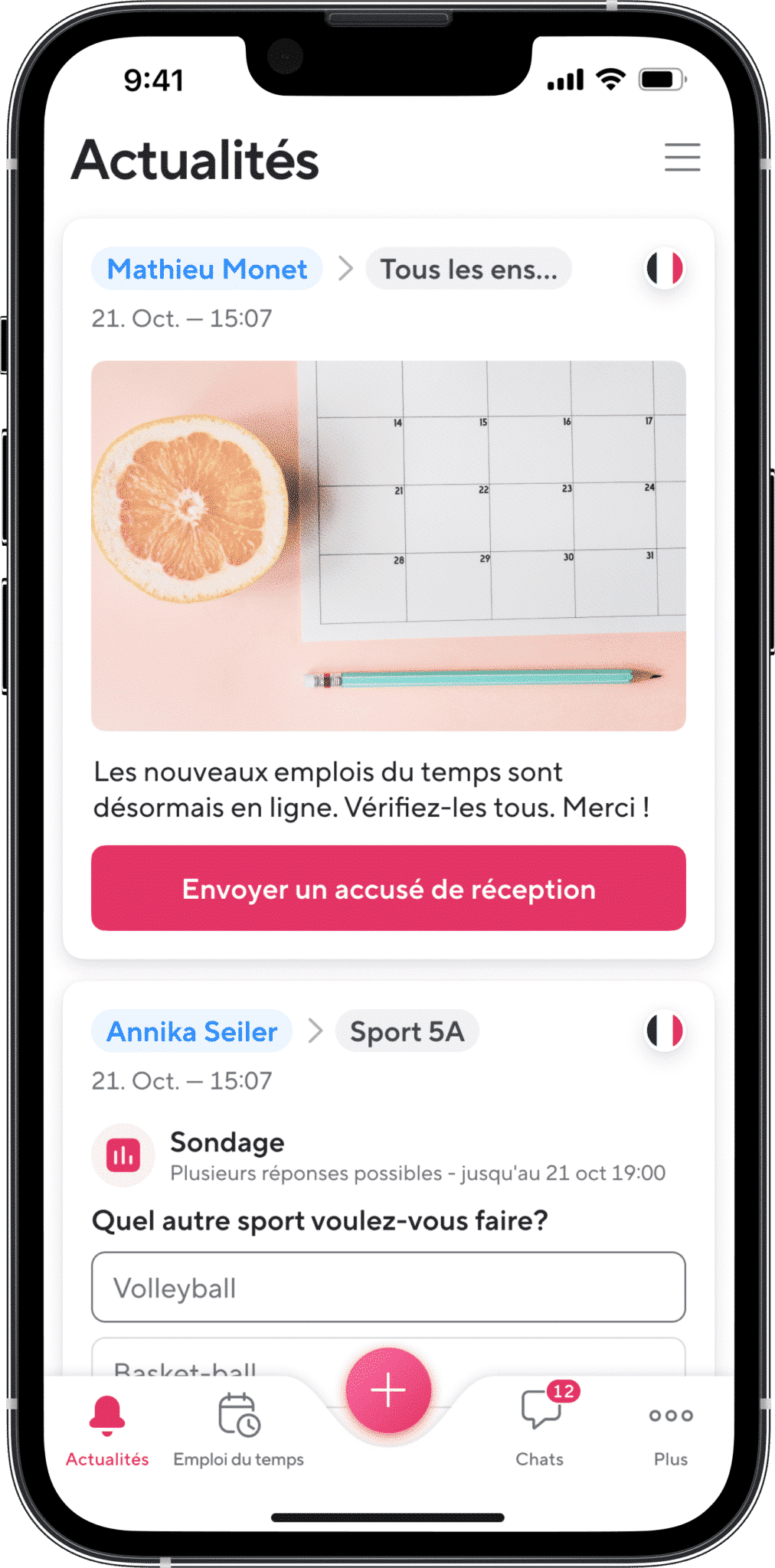Expand the truncated 'Tous les ens...' recipient chip

click(469, 269)
